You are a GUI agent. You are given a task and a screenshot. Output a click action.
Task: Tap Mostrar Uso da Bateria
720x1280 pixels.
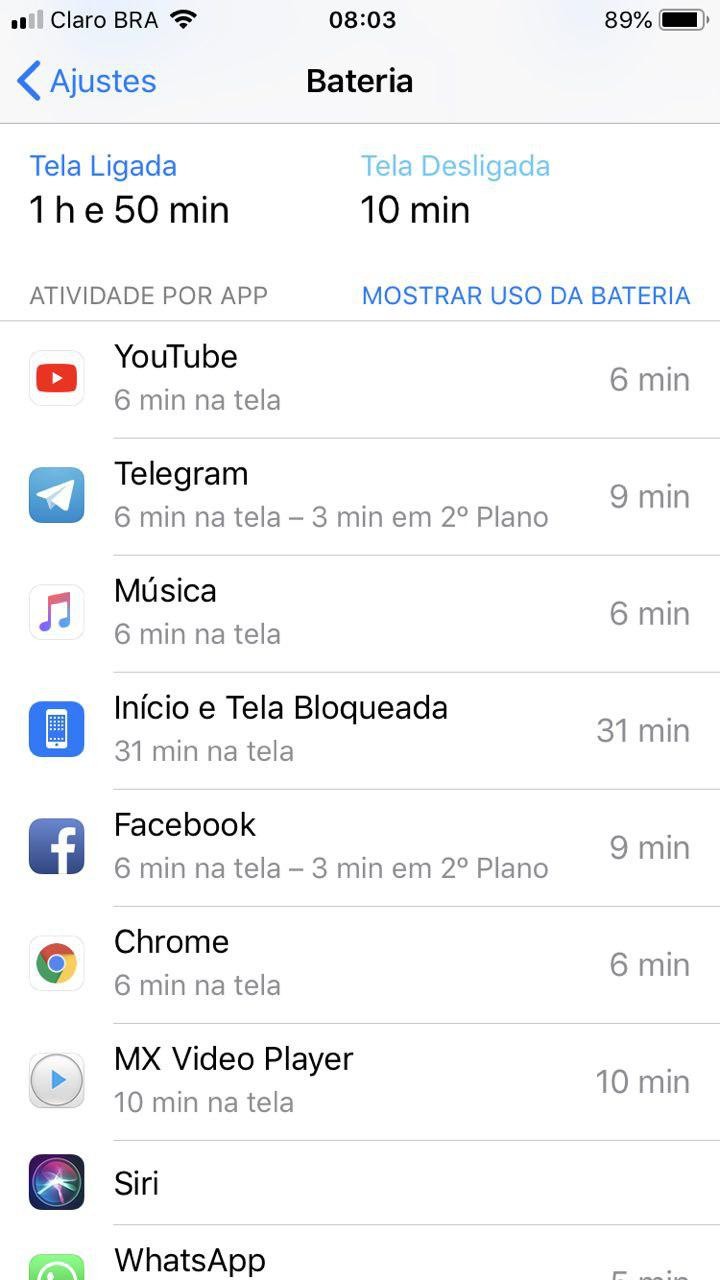tap(525, 296)
